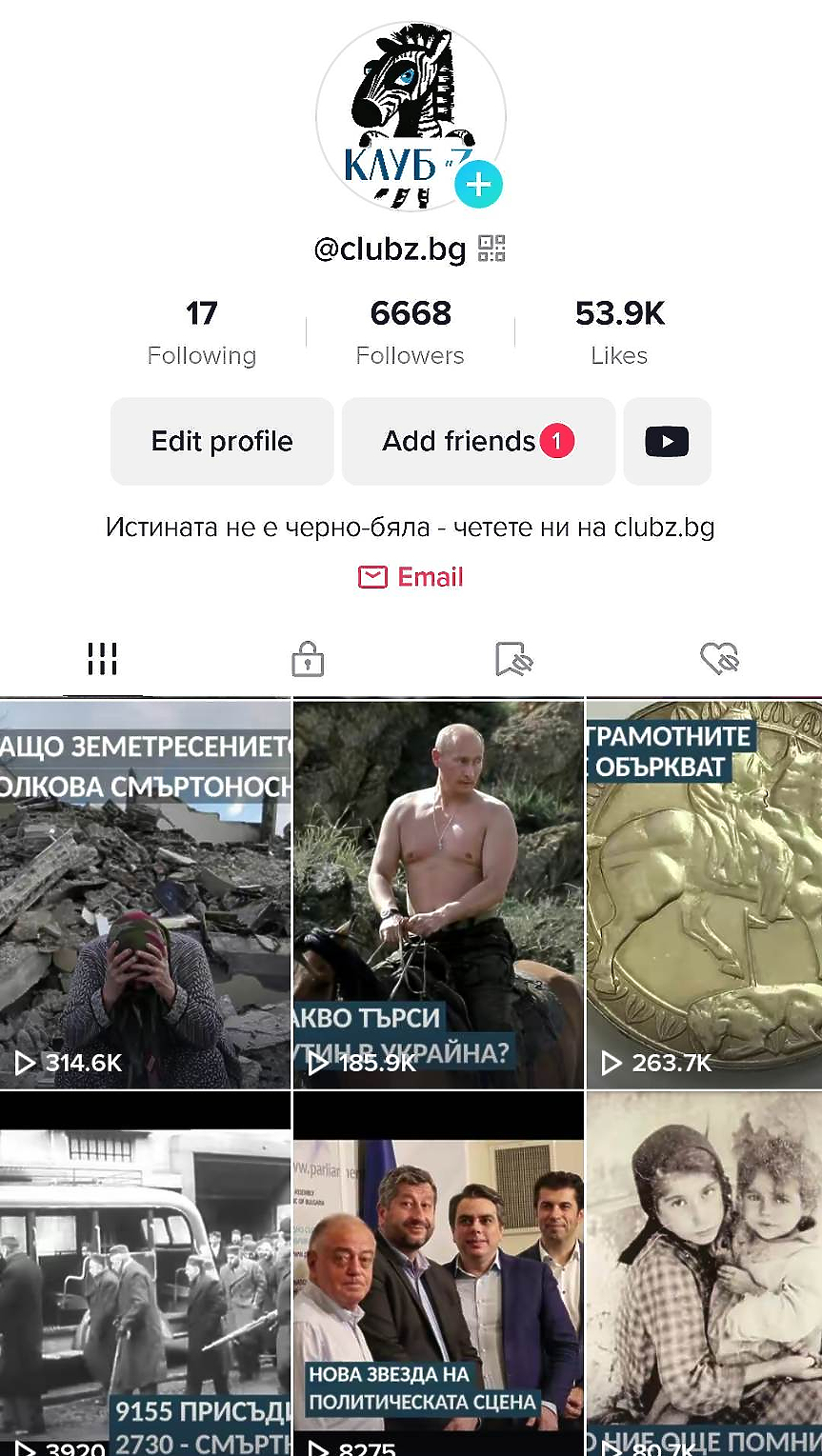Image resolution: width=822 pixels, height=1456 pixels.
Task: Switch to the hidden liked videos tab
Action: click(719, 658)
